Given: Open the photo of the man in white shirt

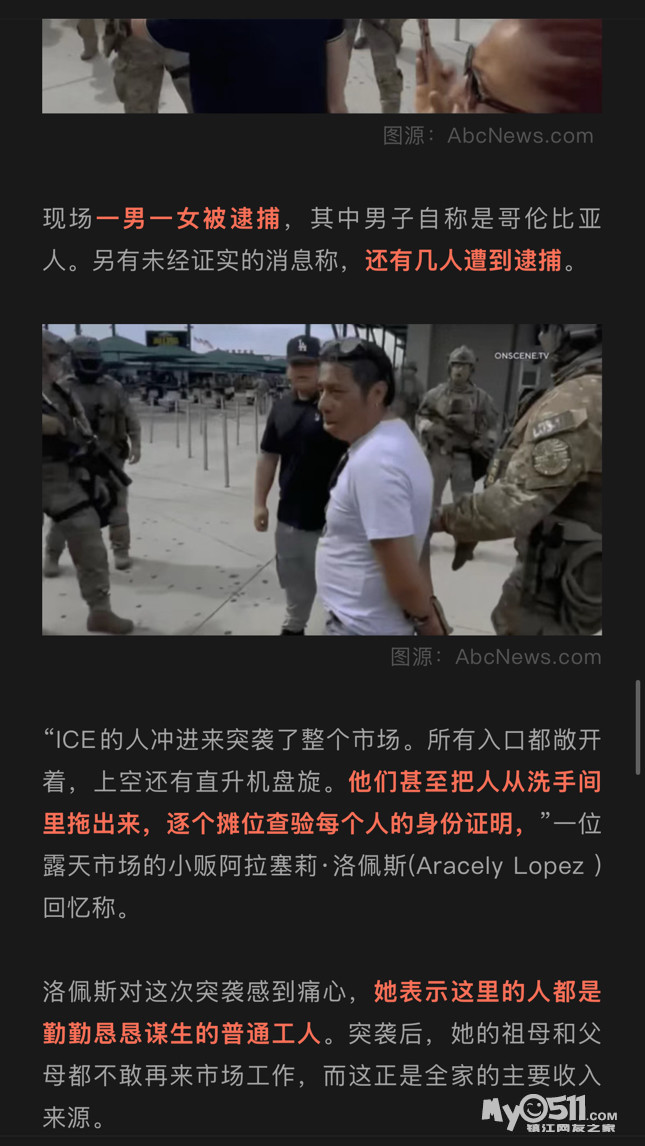Looking at the screenshot, I should coord(322,479).
